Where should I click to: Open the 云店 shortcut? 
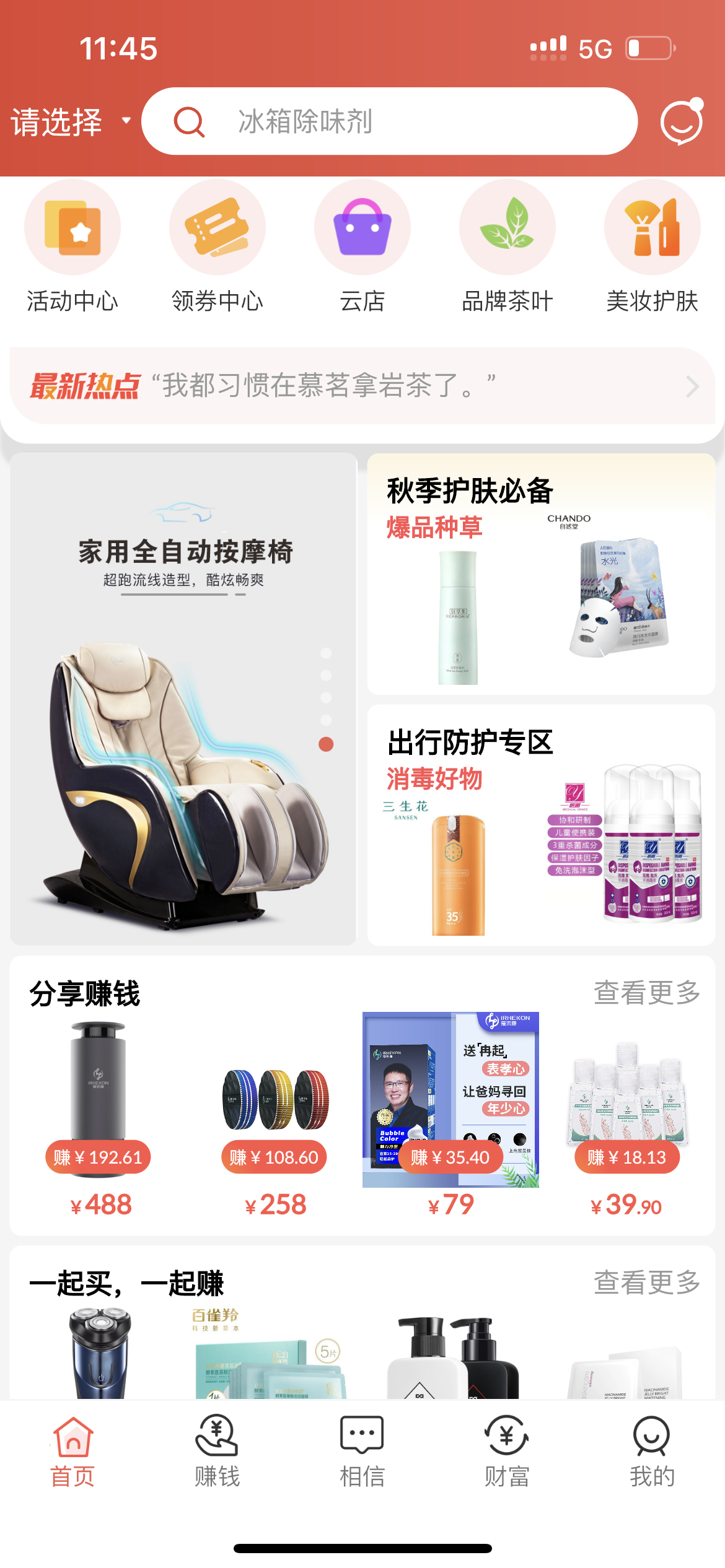[x=362, y=246]
